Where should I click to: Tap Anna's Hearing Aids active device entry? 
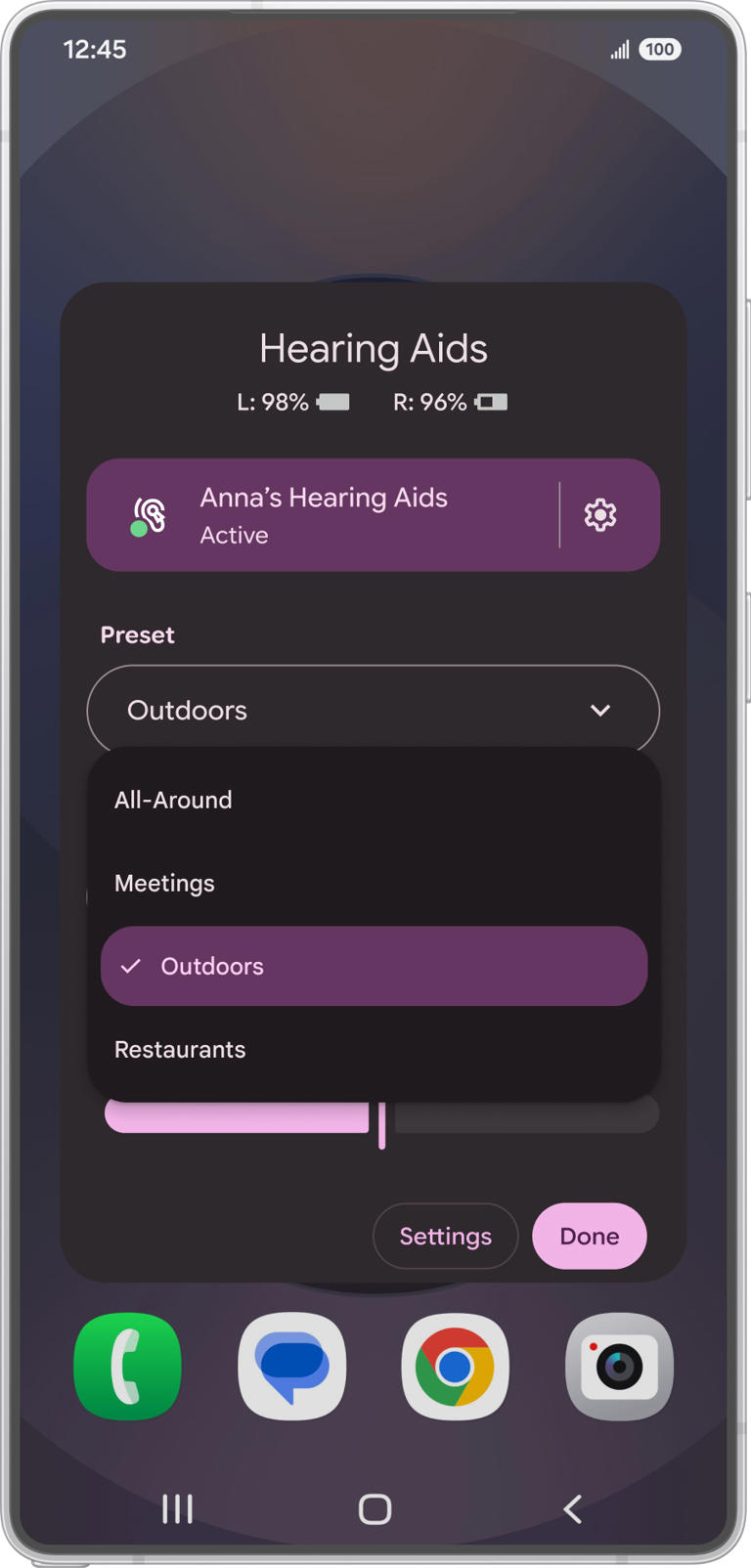pos(323,515)
